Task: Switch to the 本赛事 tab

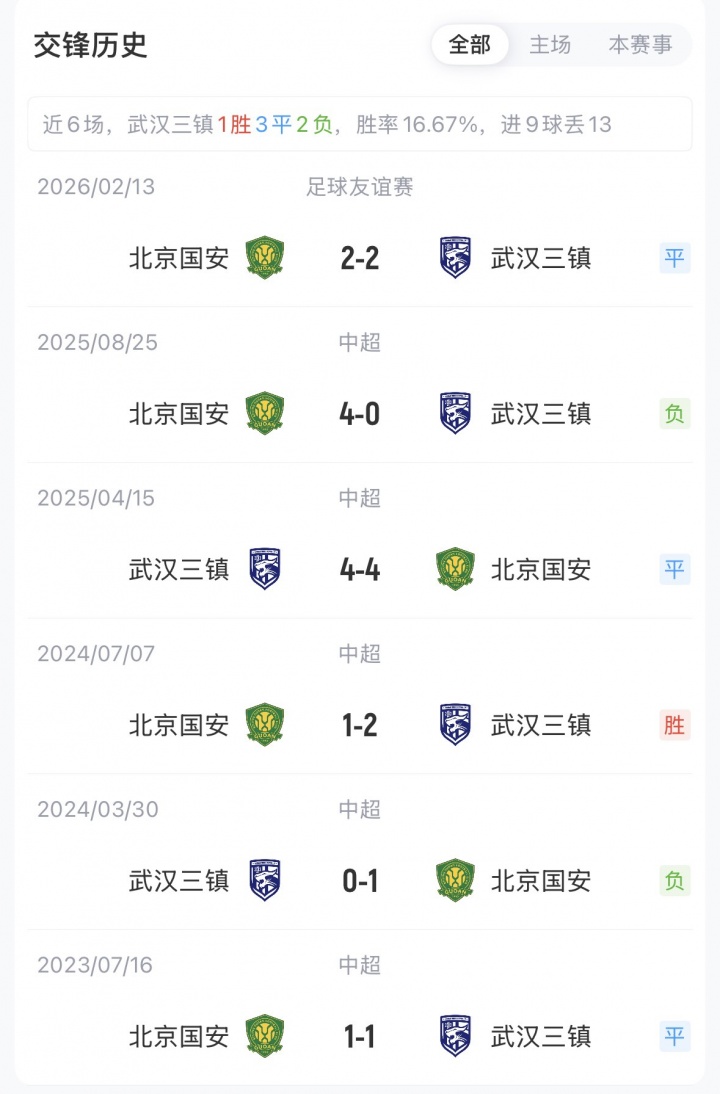Action: tap(640, 45)
